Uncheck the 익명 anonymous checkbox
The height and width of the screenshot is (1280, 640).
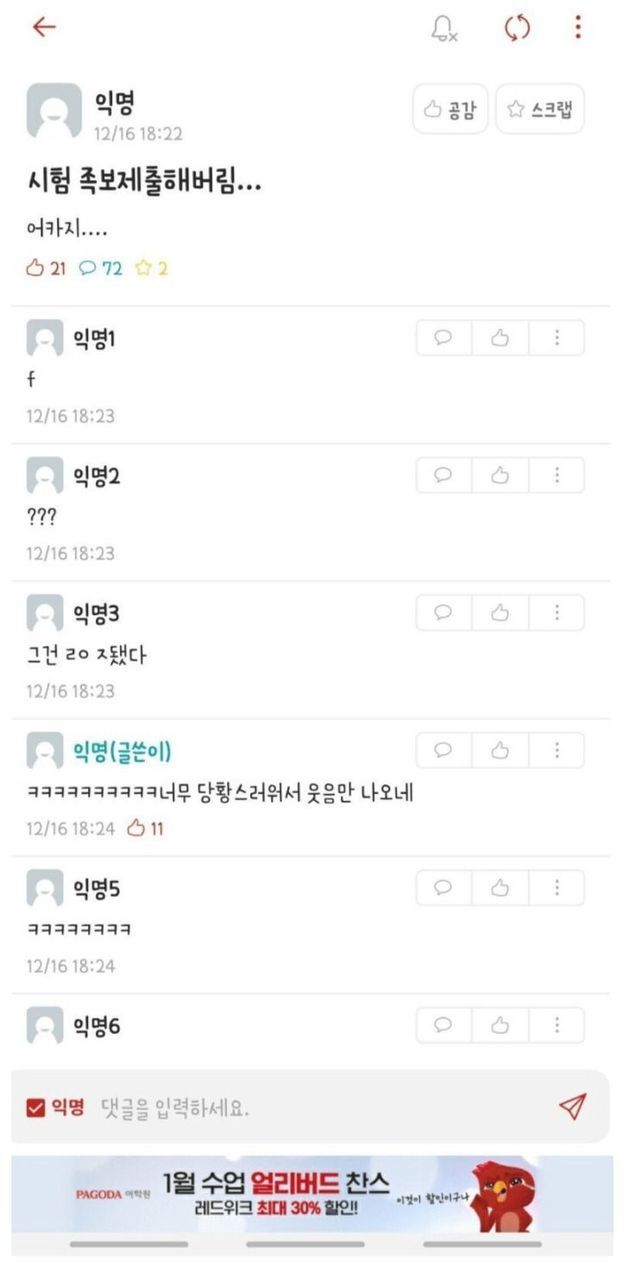tap(36, 1107)
